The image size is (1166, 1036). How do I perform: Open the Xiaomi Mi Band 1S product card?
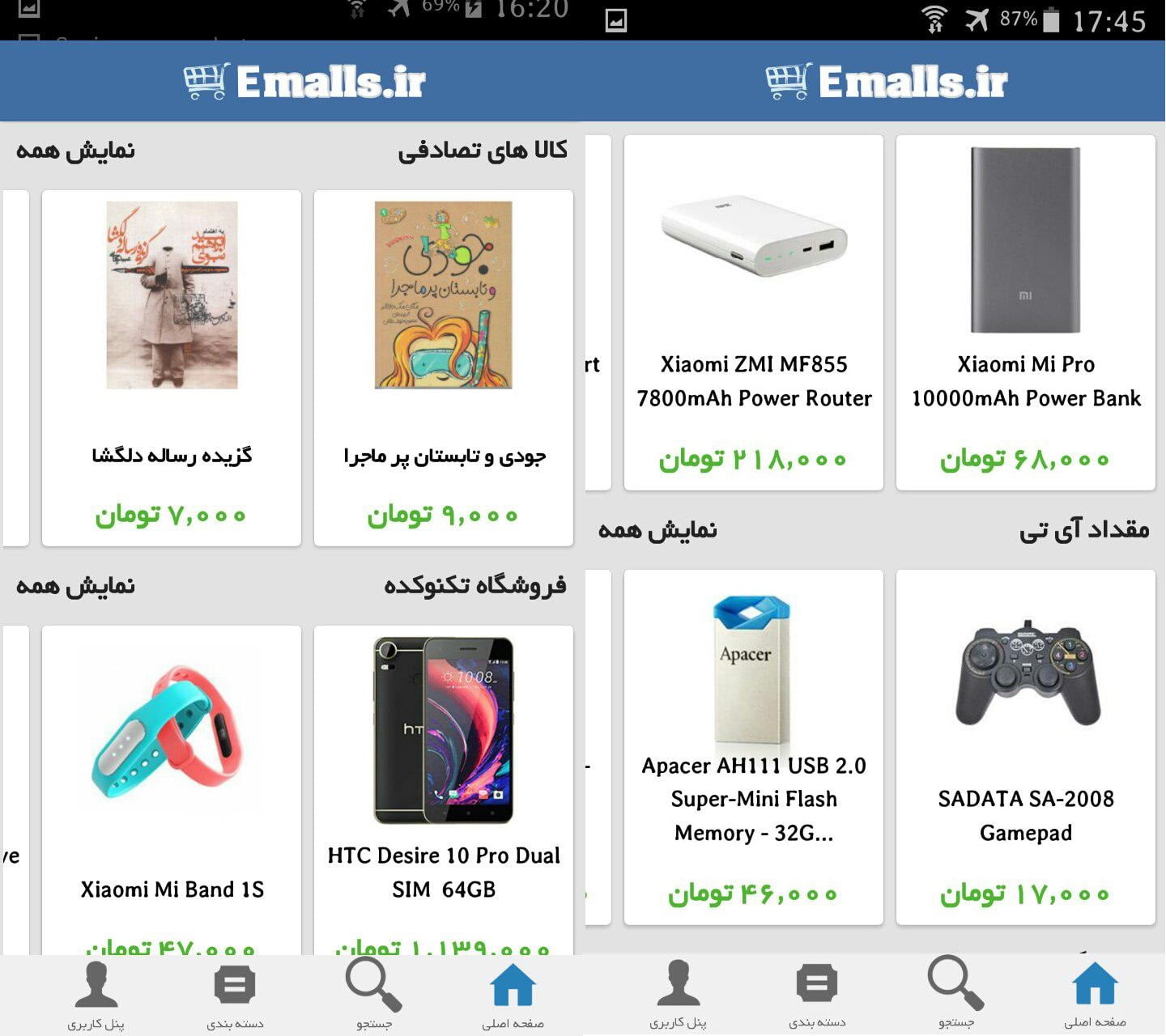[x=172, y=777]
